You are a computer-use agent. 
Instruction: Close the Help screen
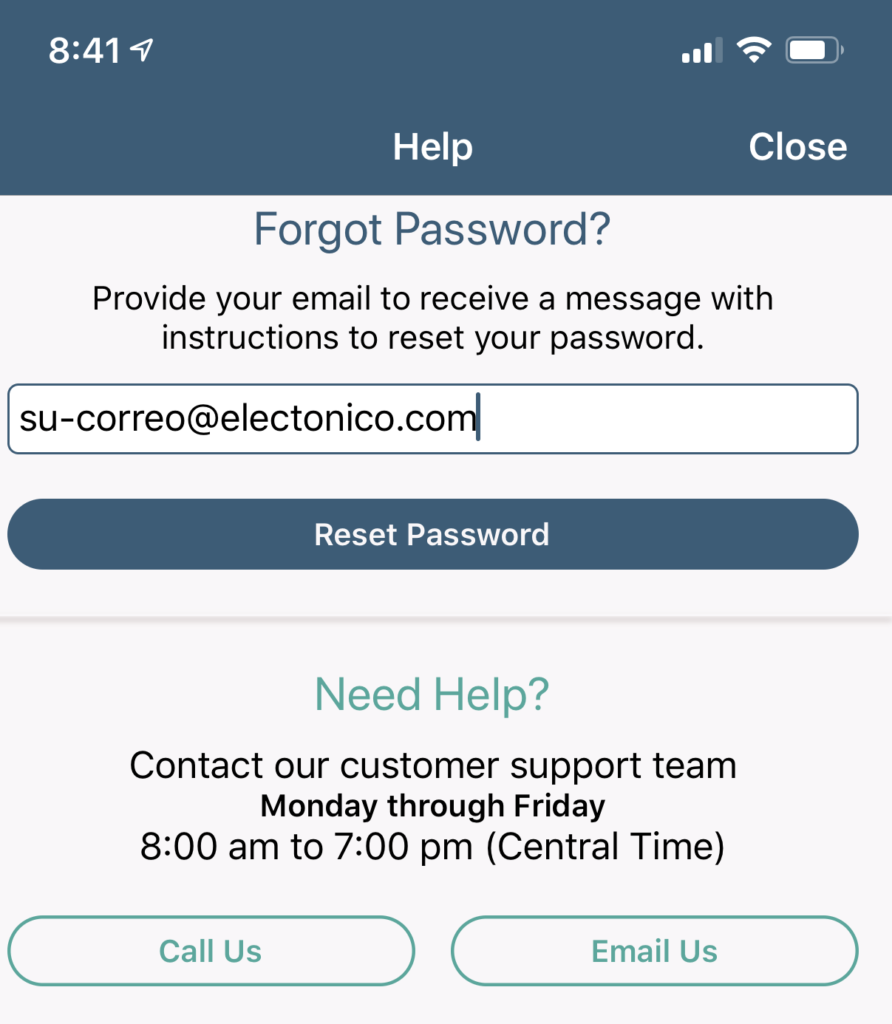[x=797, y=147]
